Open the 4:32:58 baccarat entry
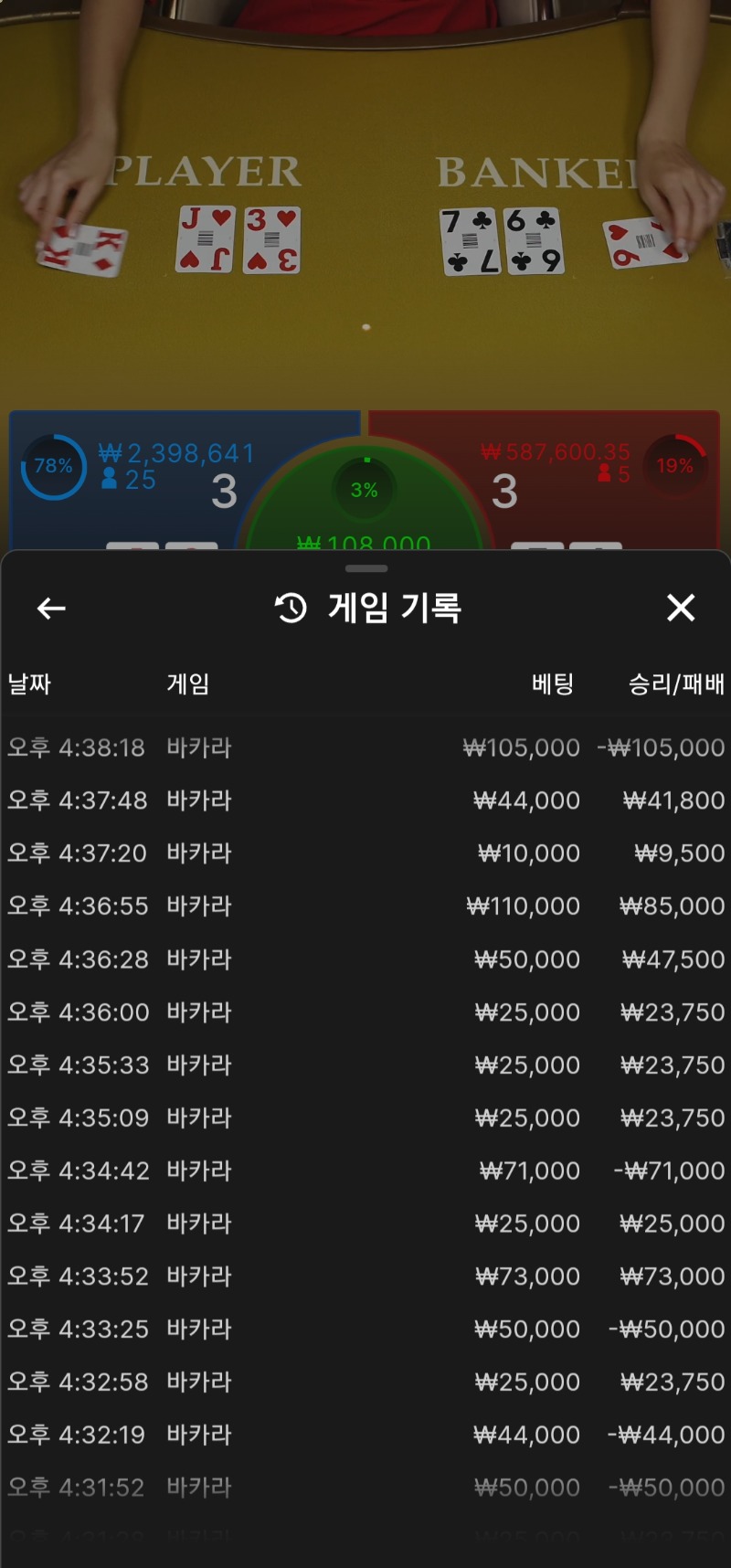The width and height of the screenshot is (731, 1568). 365,1383
